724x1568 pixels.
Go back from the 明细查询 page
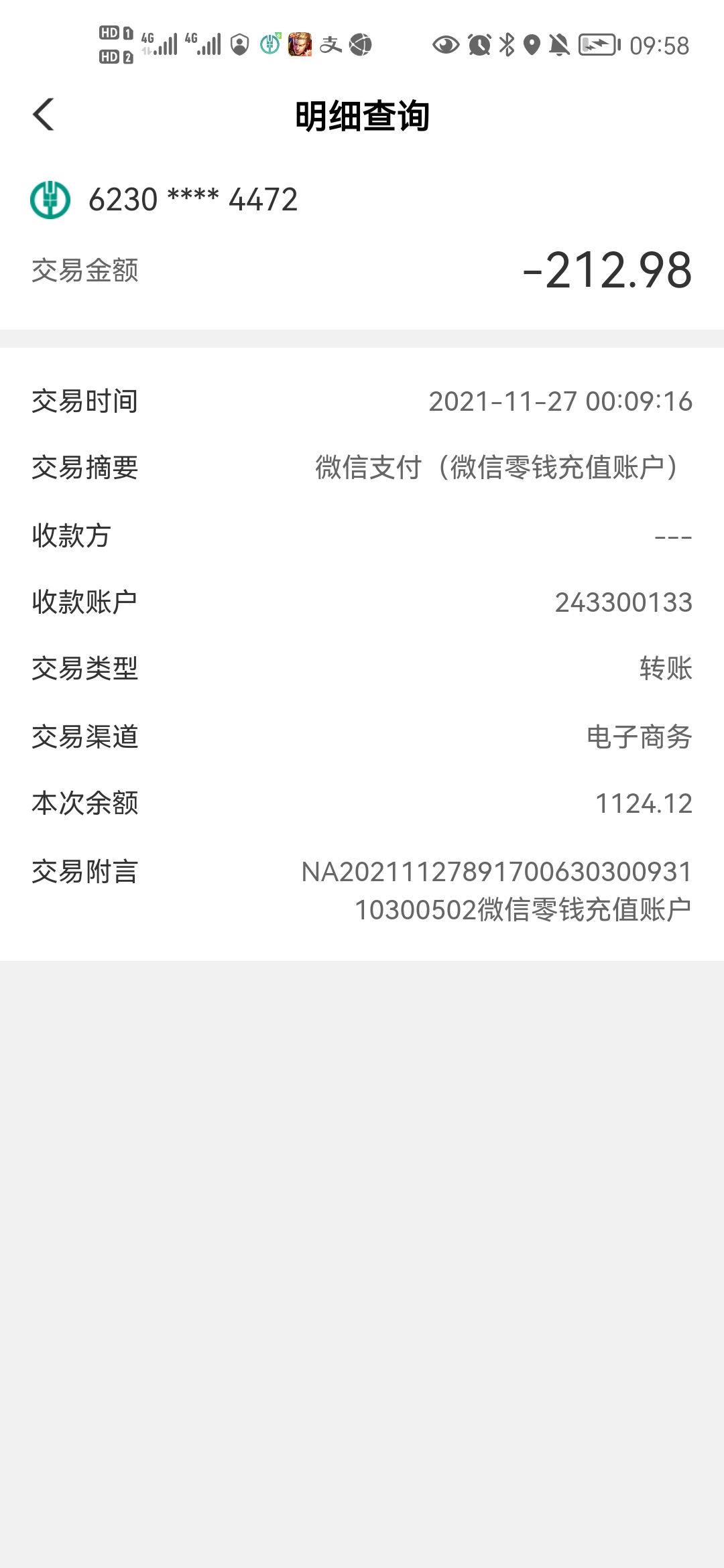click(x=44, y=115)
